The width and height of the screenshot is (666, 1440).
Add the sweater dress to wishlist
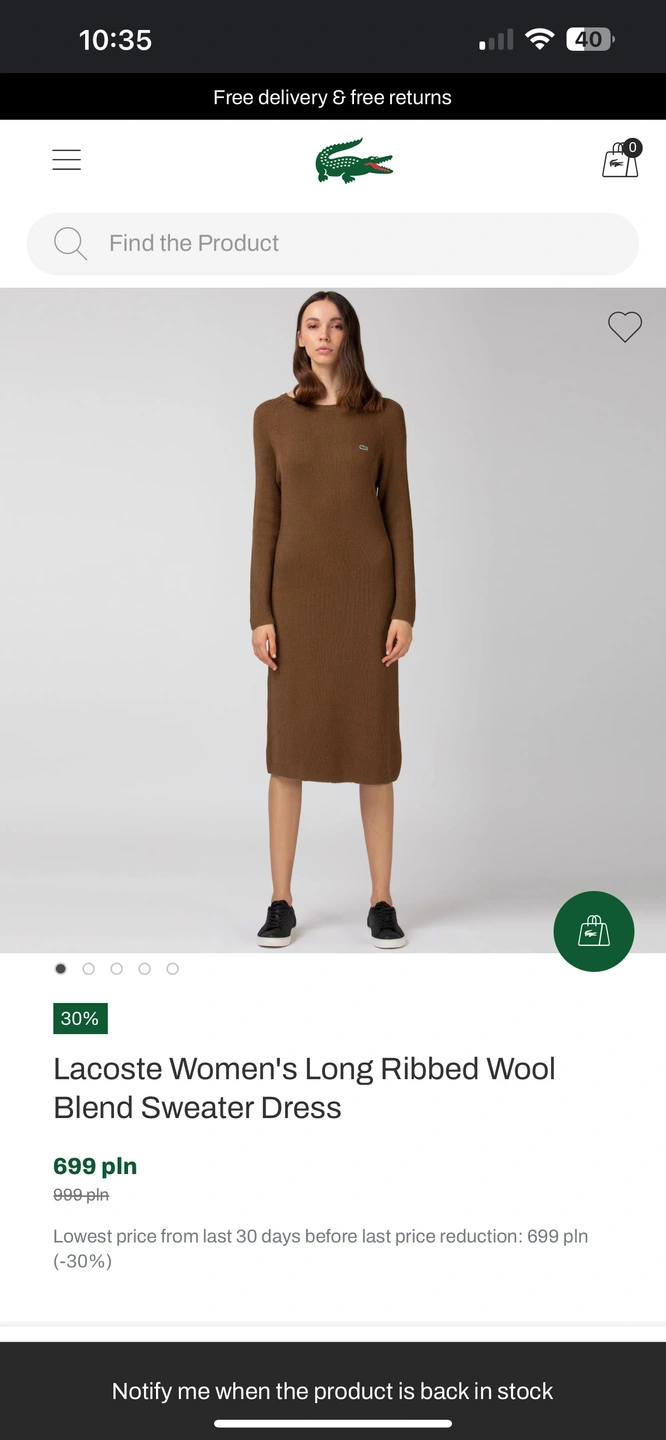(625, 326)
